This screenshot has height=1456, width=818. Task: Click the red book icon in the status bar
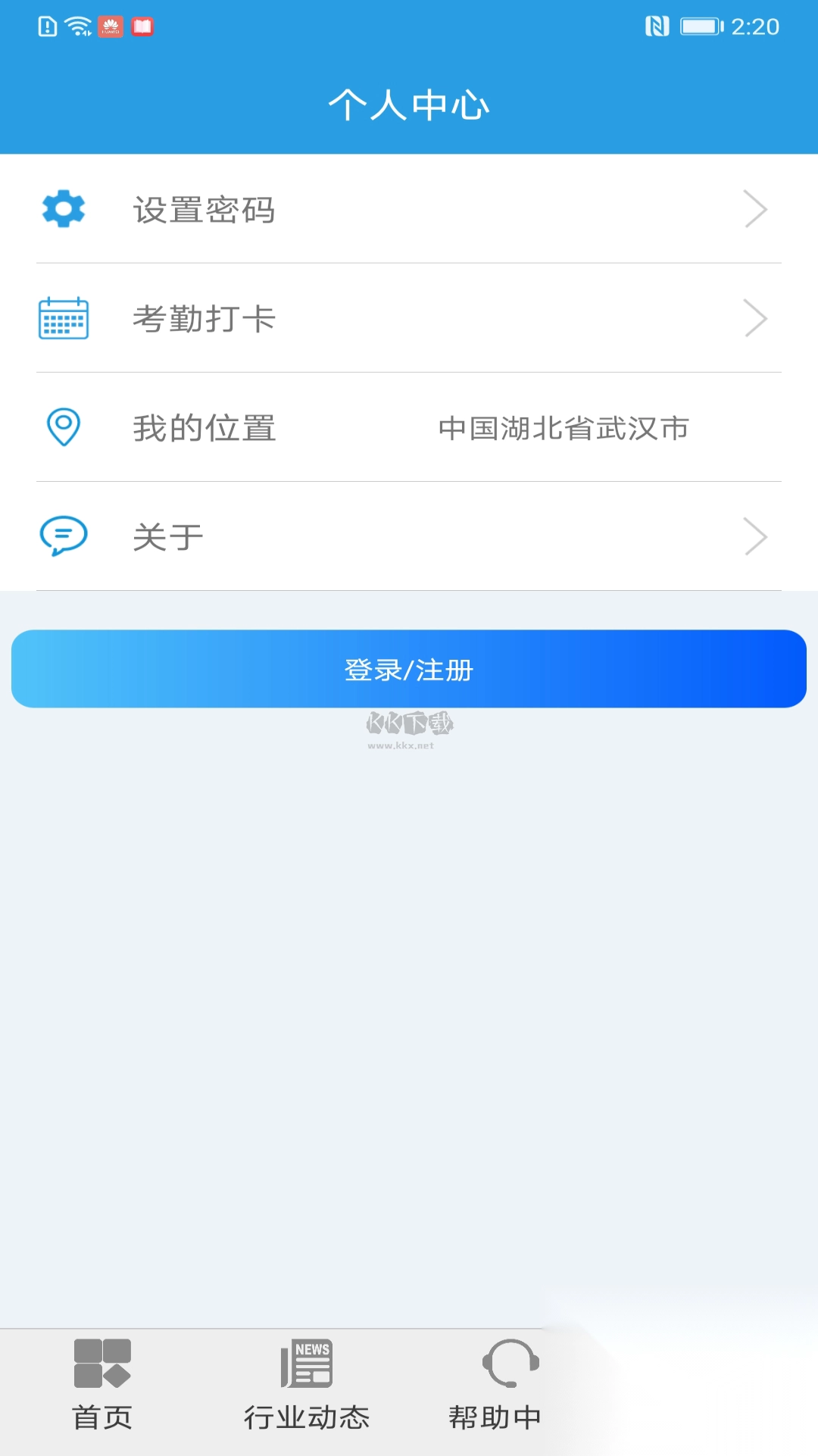point(144,25)
